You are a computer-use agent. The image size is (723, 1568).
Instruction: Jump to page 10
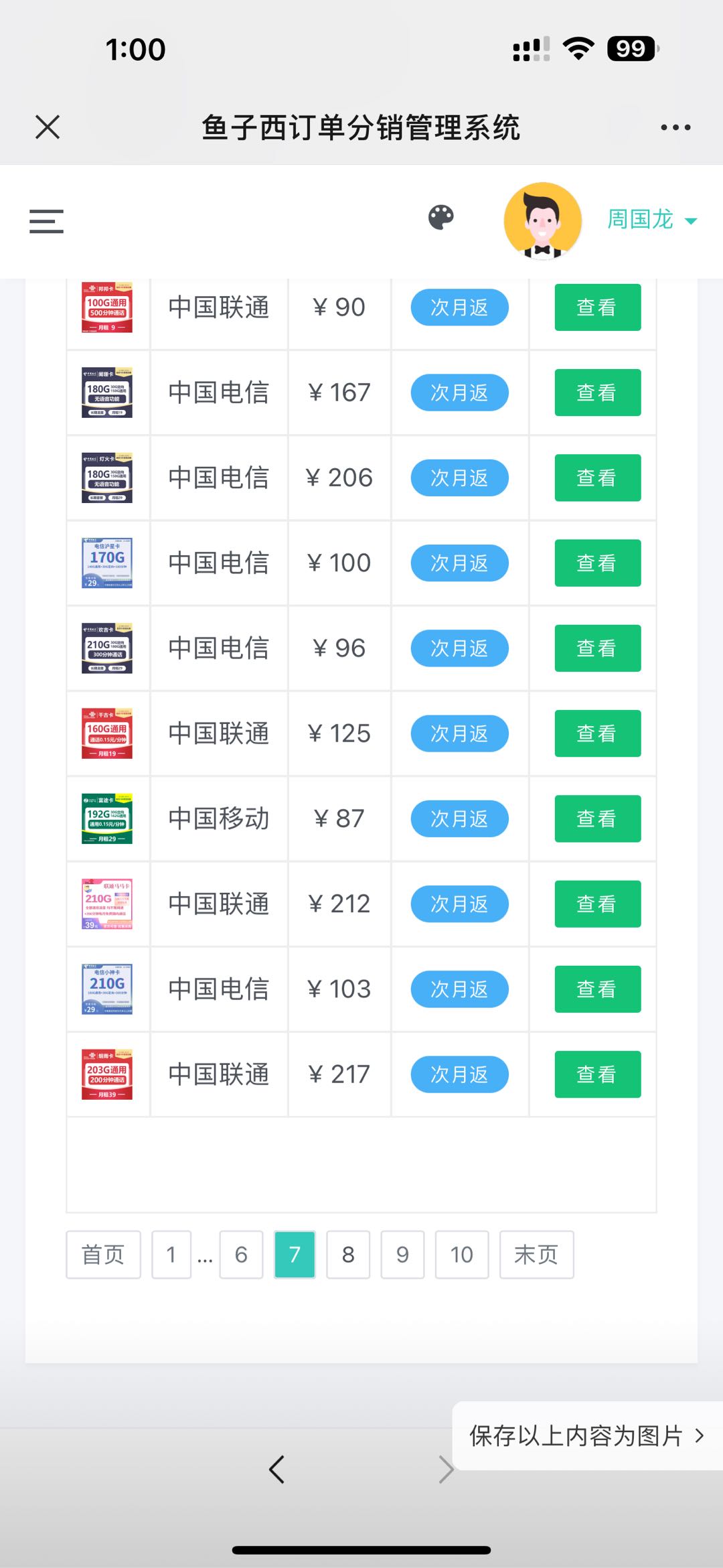462,1255
